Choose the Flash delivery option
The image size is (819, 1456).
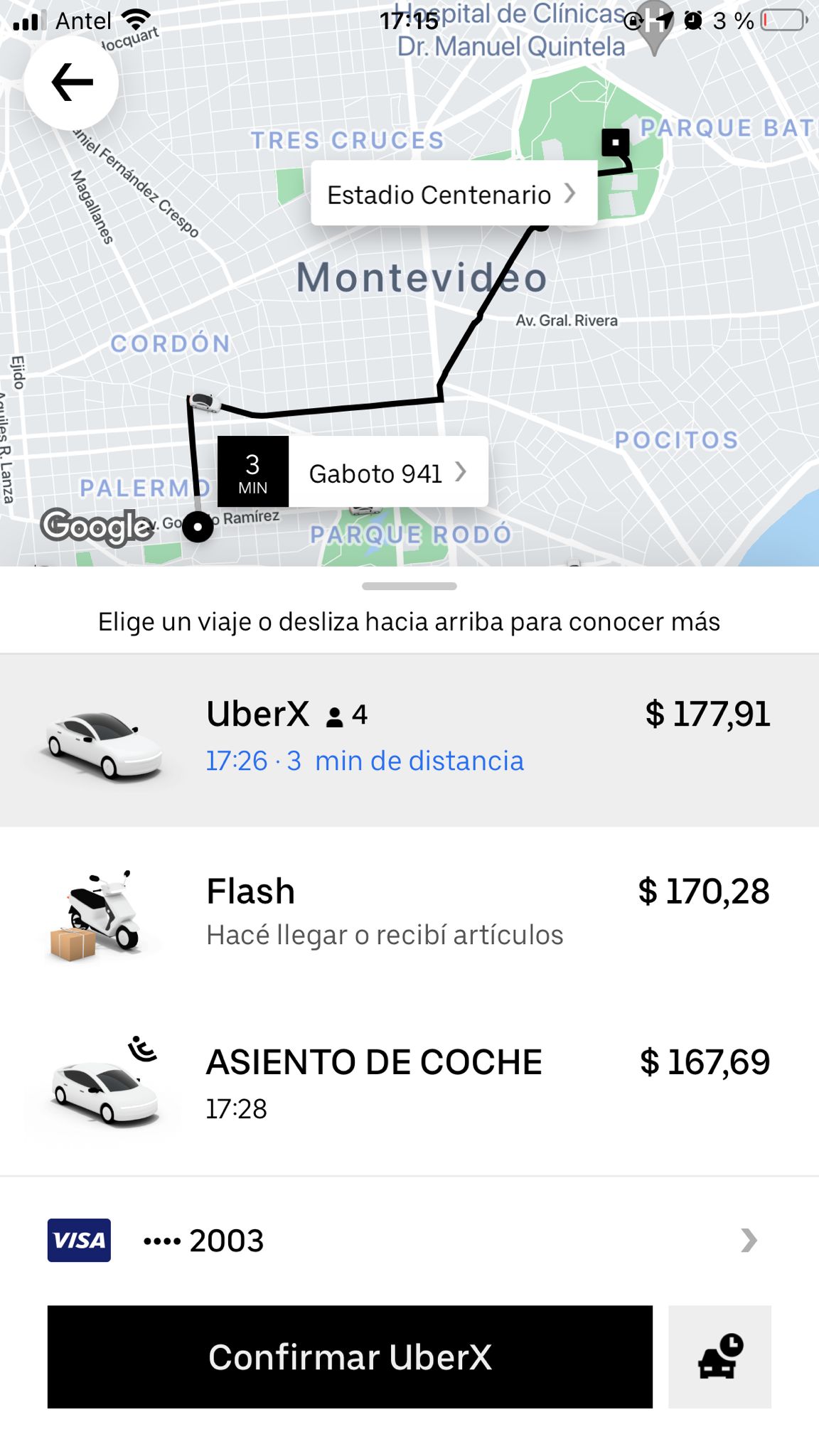409,912
